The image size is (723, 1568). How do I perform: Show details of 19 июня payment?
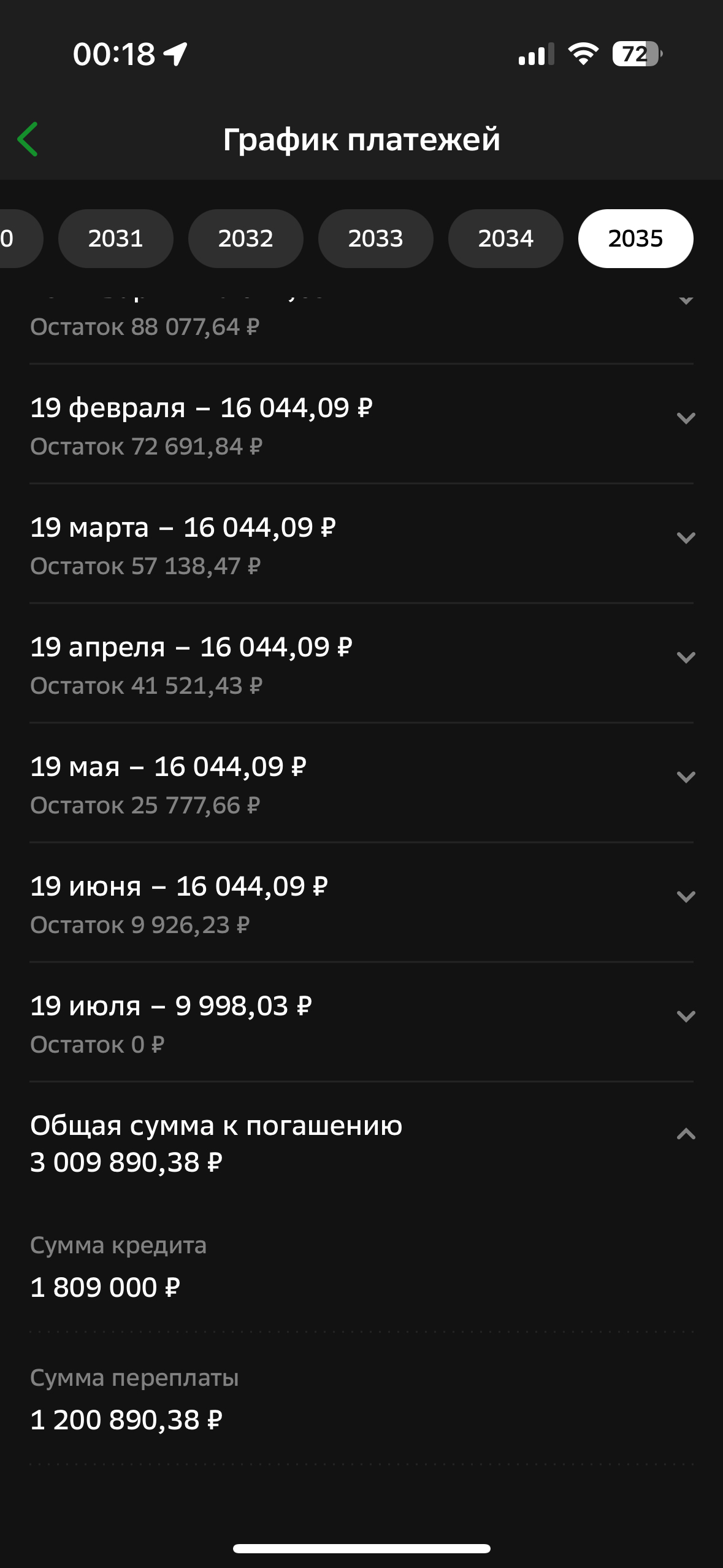(685, 897)
